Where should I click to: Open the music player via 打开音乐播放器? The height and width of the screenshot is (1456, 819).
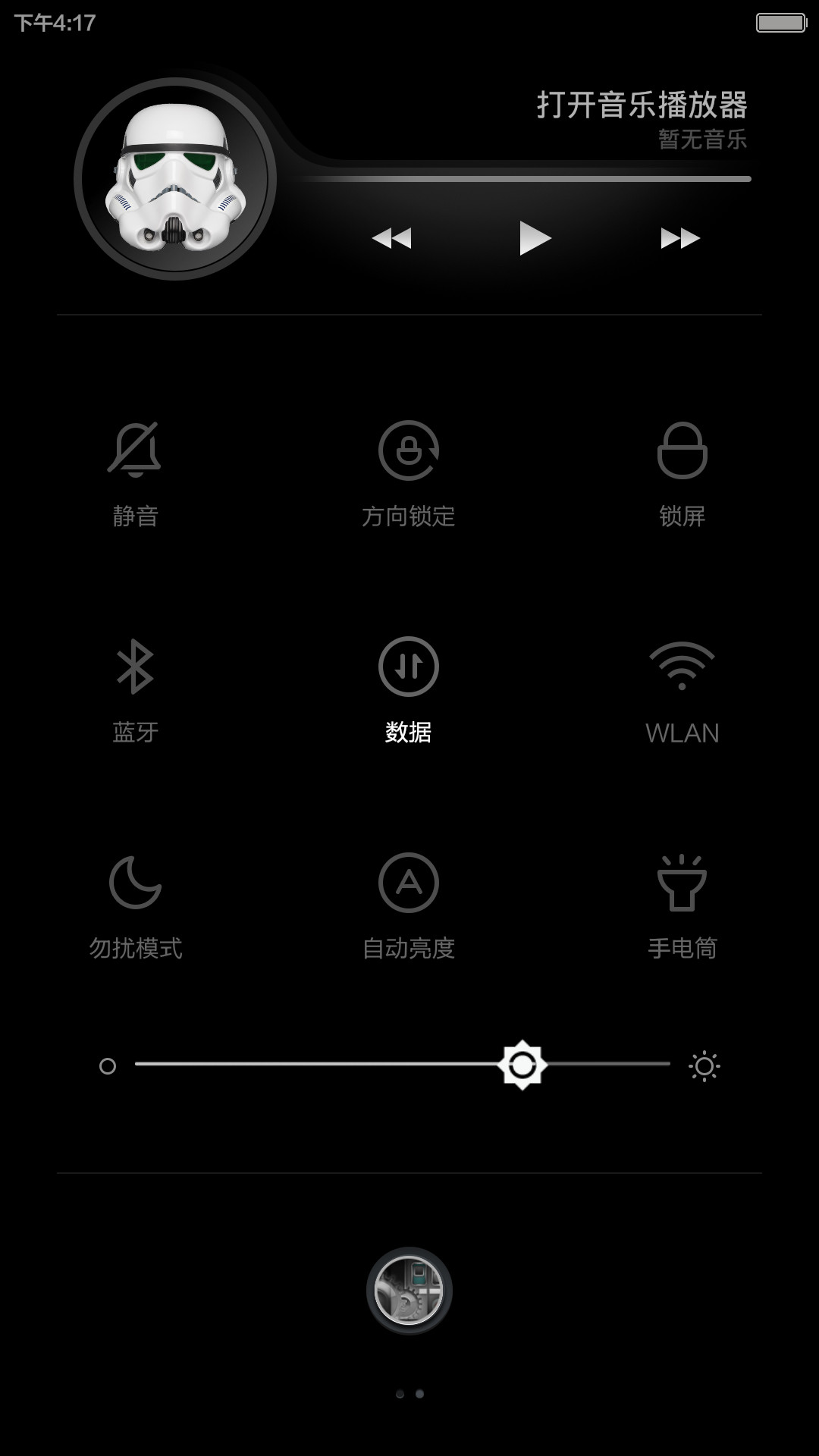coord(642,105)
